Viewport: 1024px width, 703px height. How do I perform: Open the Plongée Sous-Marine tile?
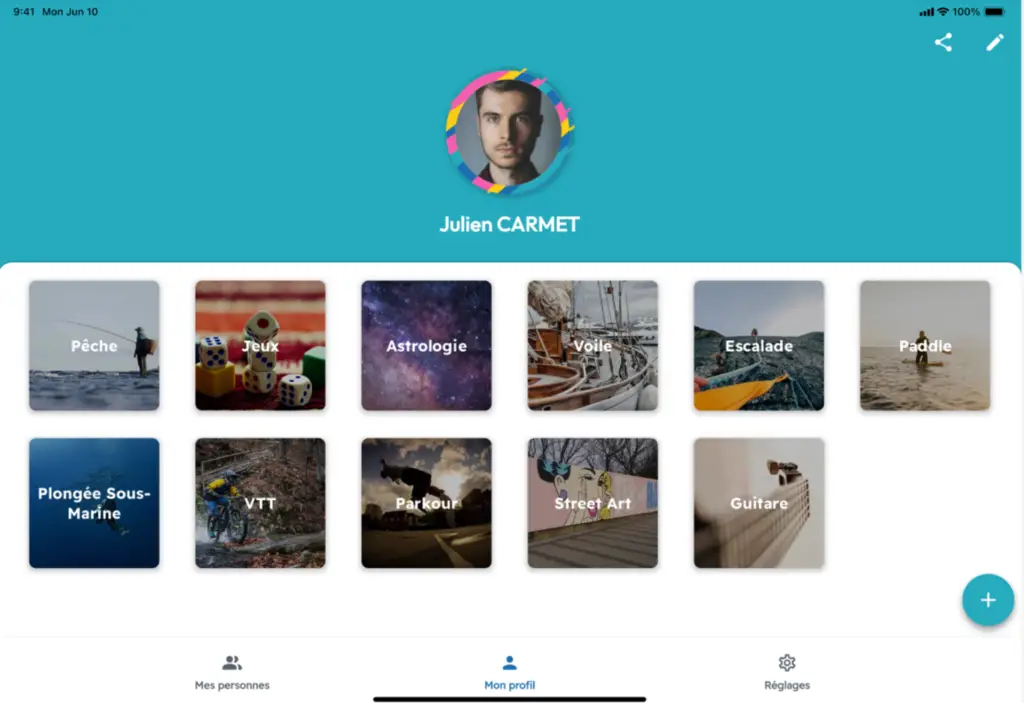(94, 503)
